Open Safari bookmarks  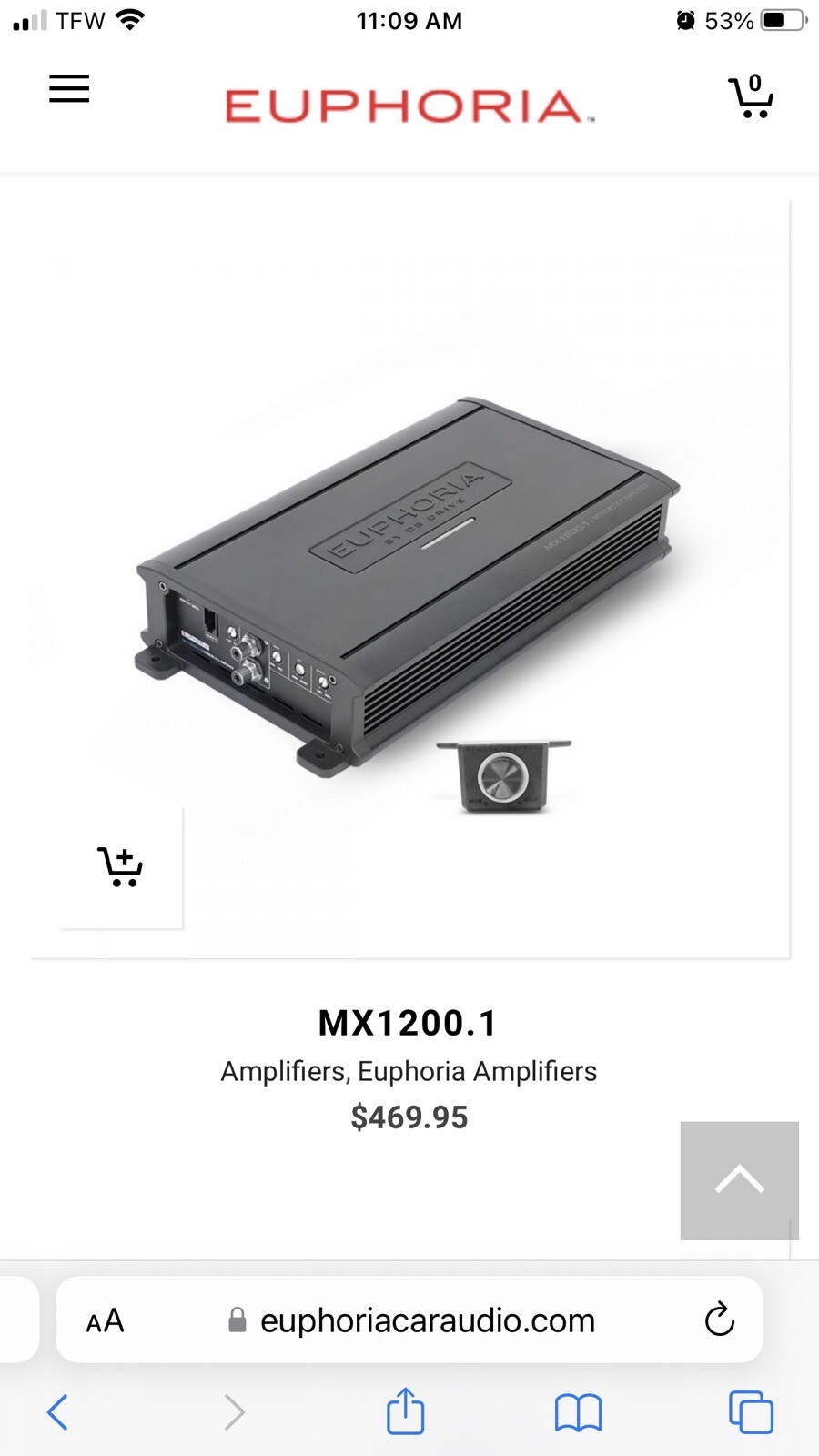[x=578, y=1412]
